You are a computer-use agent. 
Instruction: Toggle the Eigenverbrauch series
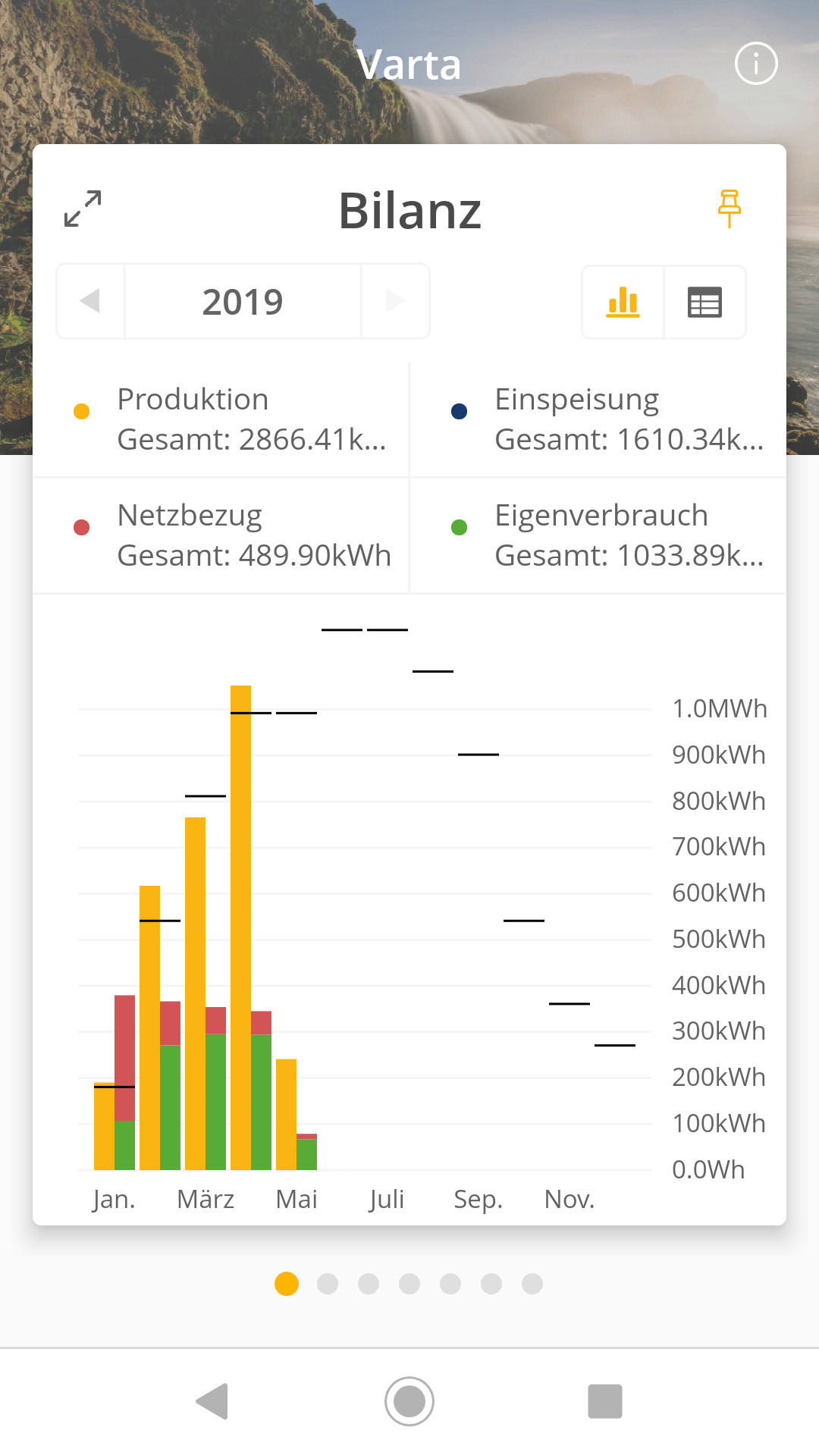598,535
